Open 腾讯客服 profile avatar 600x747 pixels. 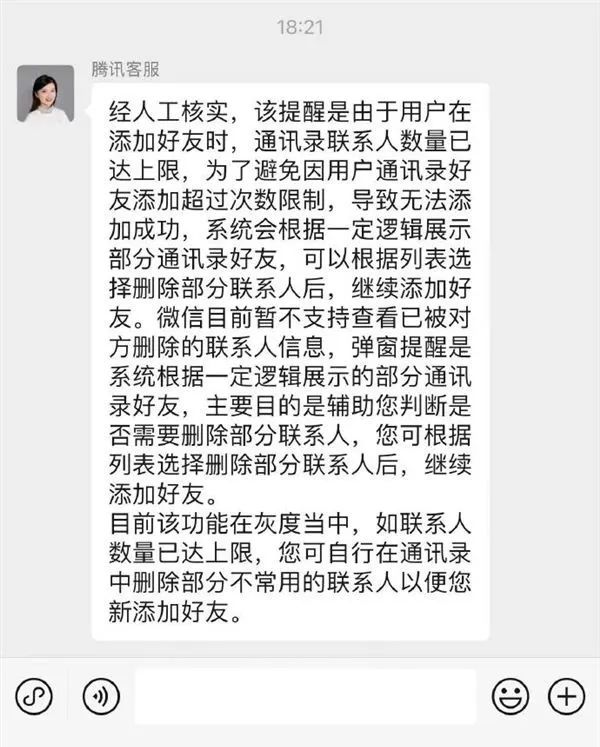(x=45, y=94)
